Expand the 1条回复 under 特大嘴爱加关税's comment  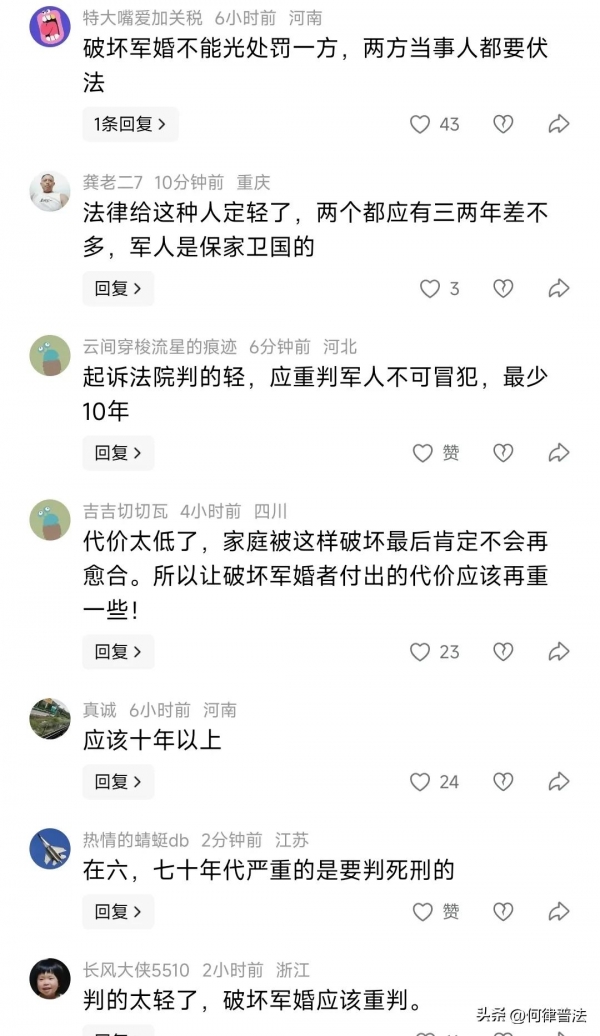pyautogui.click(x=129, y=124)
